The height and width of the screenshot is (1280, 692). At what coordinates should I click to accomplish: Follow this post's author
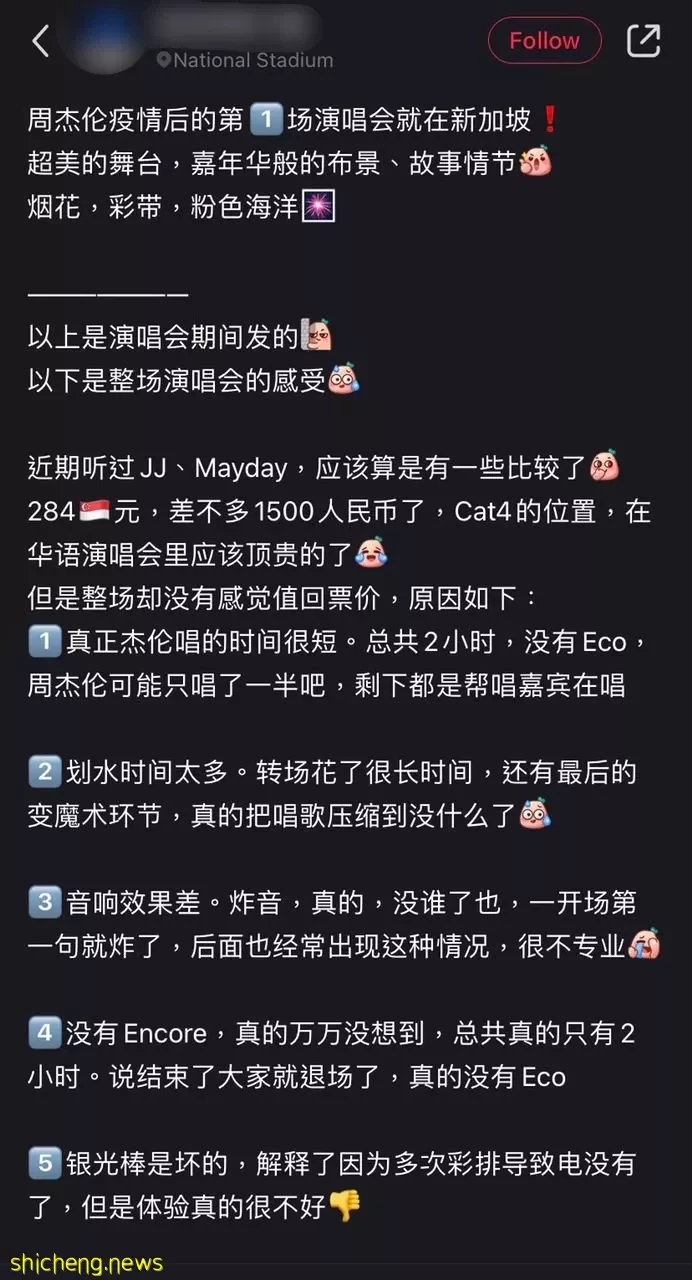(x=544, y=41)
